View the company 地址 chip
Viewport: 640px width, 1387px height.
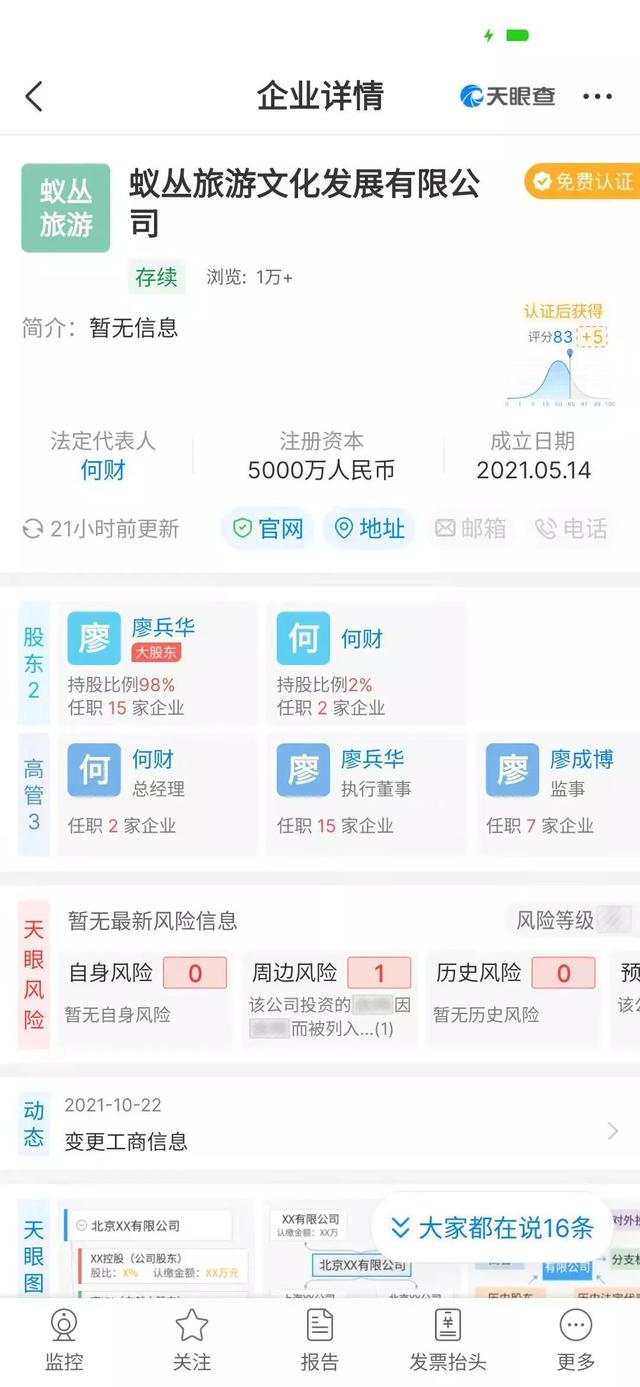pyautogui.click(x=369, y=529)
